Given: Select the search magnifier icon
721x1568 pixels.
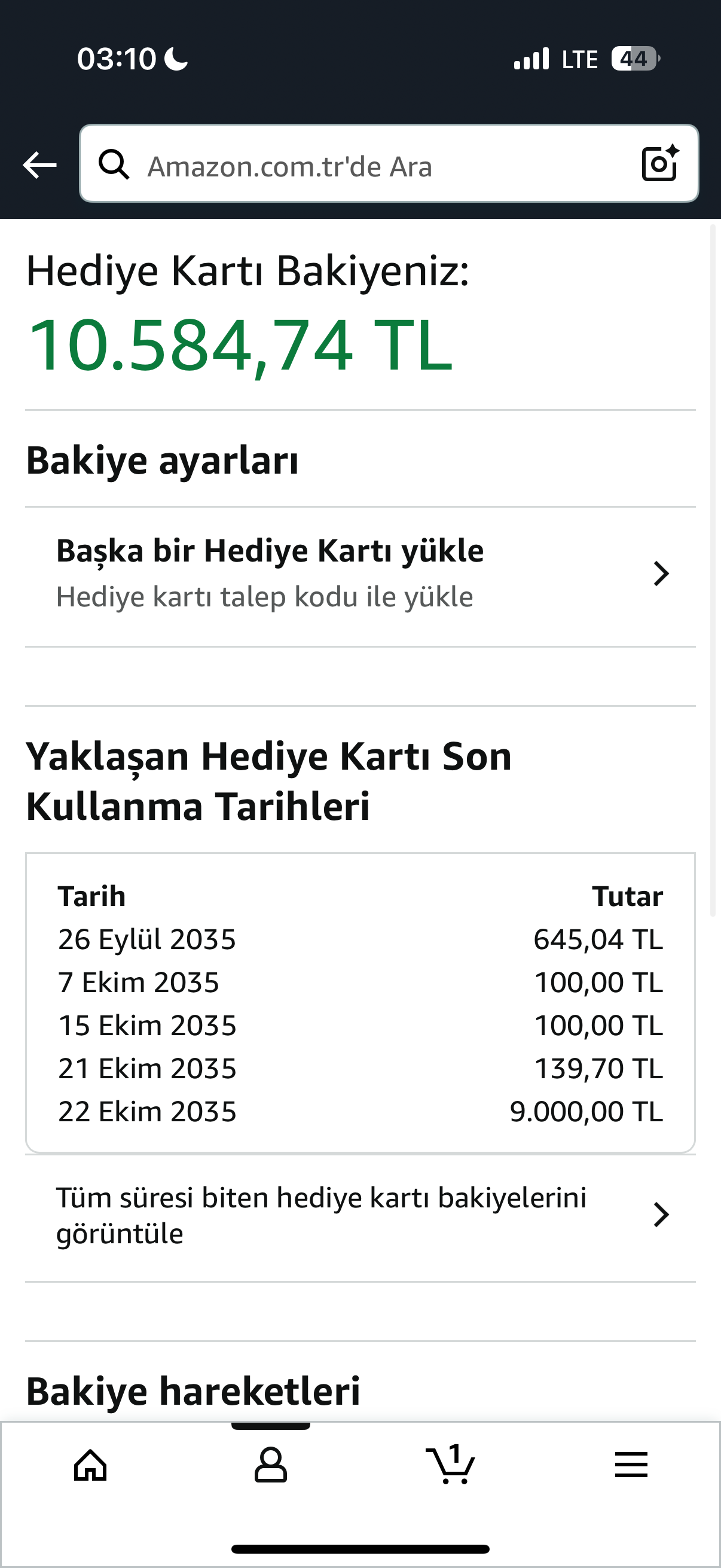Looking at the screenshot, I should tap(115, 165).
